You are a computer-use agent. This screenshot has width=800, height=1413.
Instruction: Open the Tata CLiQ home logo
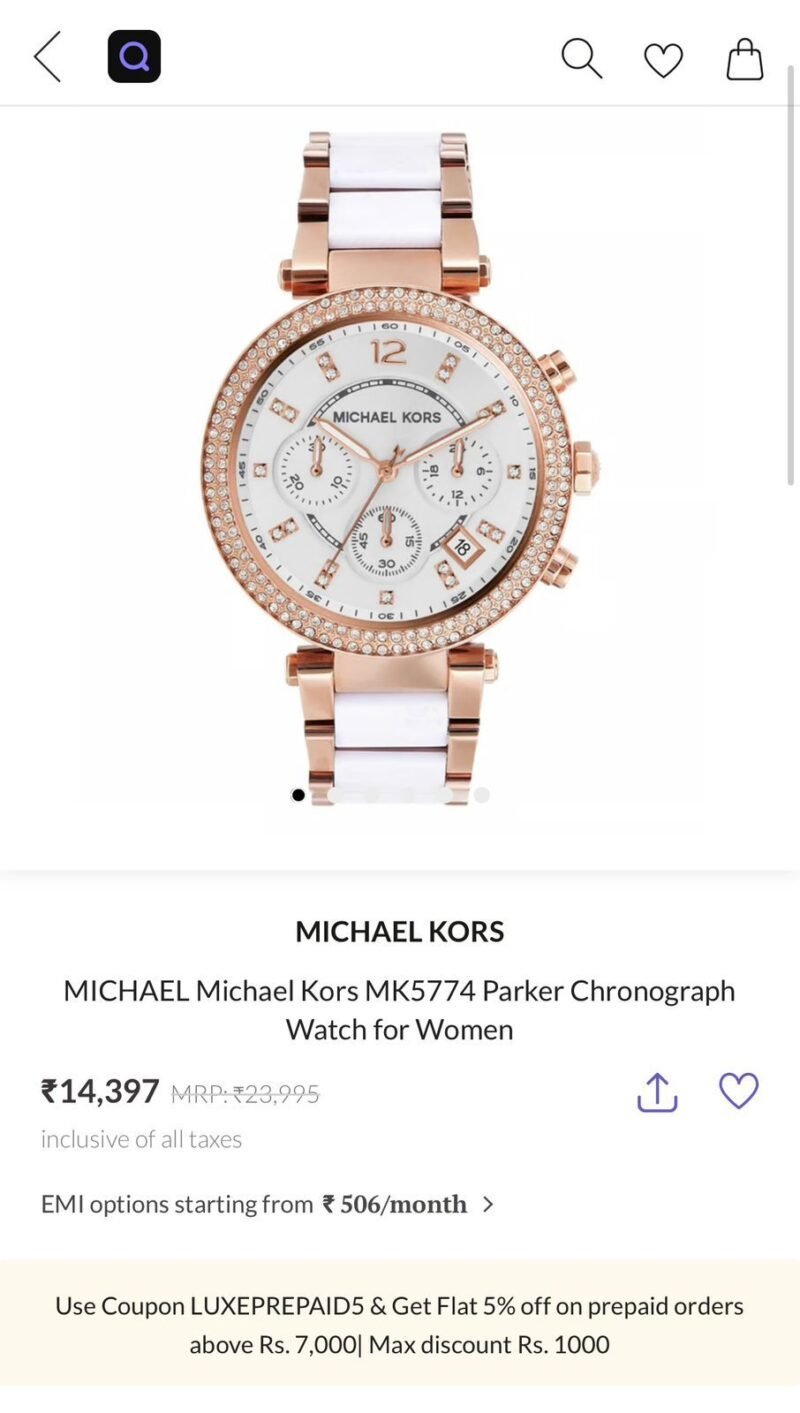pyautogui.click(x=134, y=56)
